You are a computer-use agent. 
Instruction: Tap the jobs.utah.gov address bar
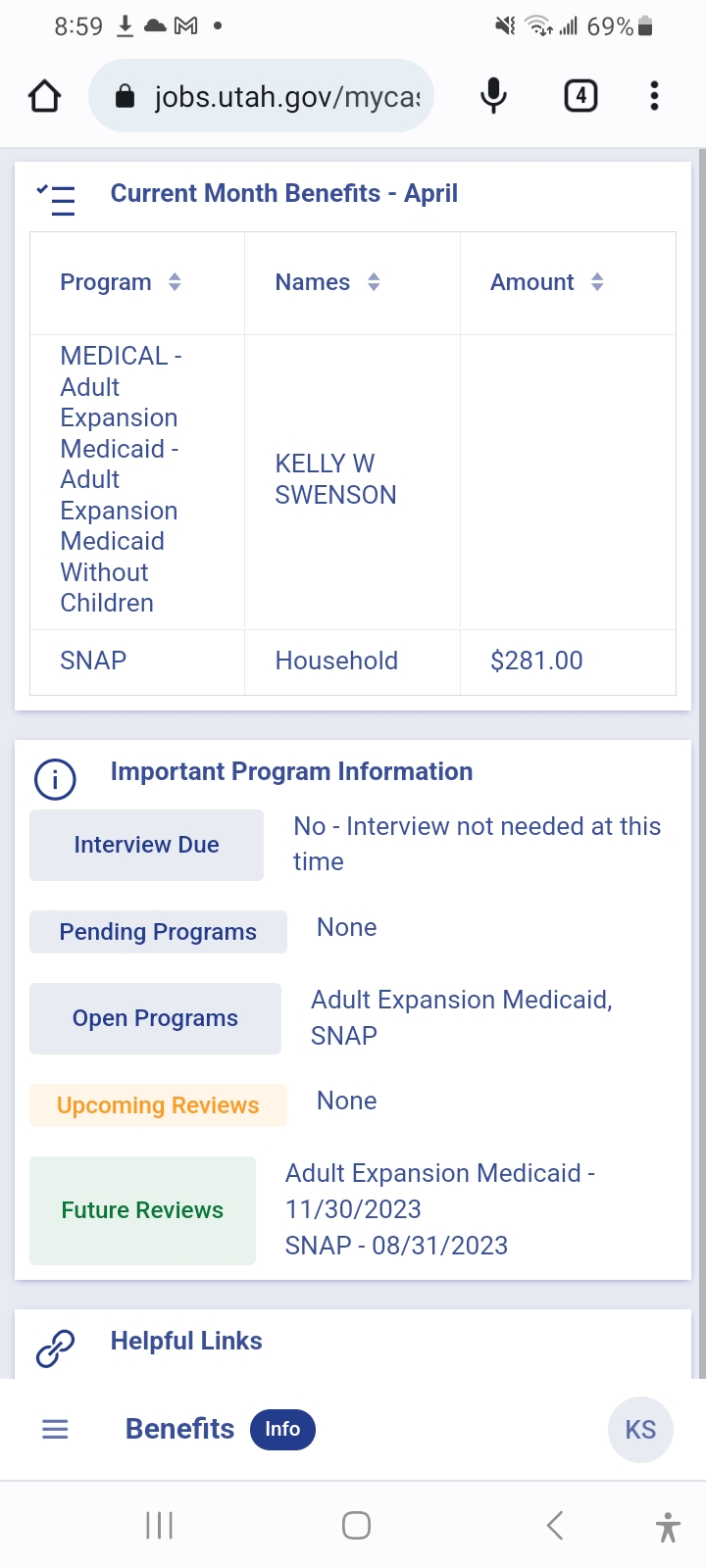[262, 96]
